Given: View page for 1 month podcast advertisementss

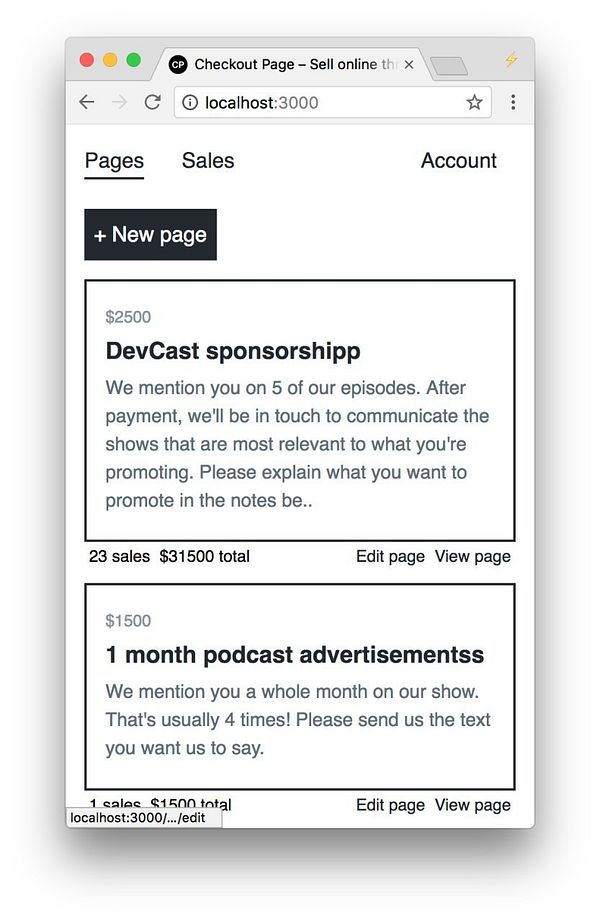Looking at the screenshot, I should coord(472,805).
